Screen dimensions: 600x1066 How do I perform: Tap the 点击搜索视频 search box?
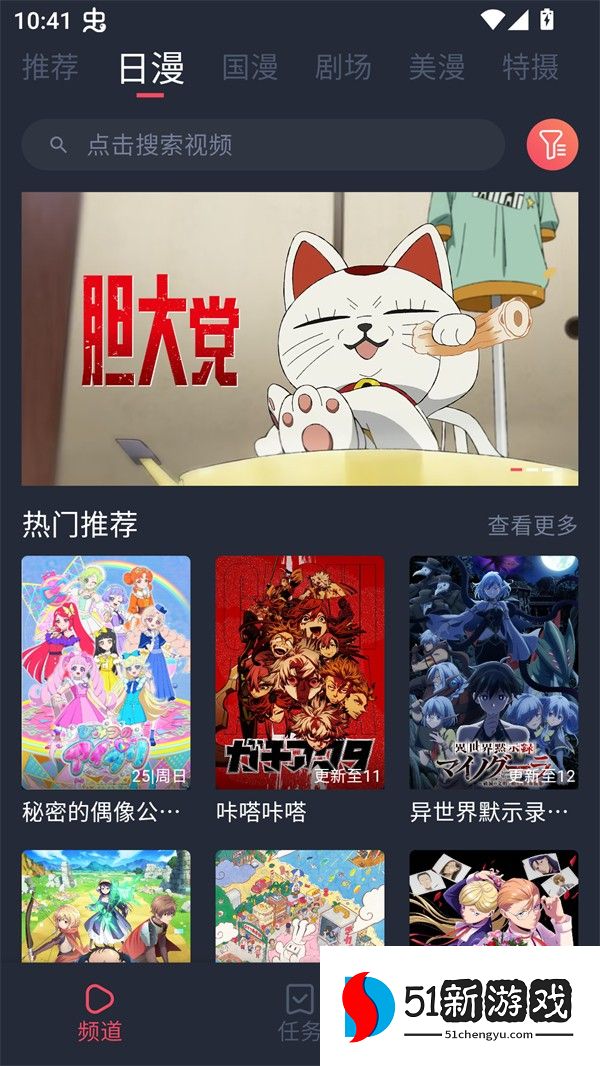(263, 145)
